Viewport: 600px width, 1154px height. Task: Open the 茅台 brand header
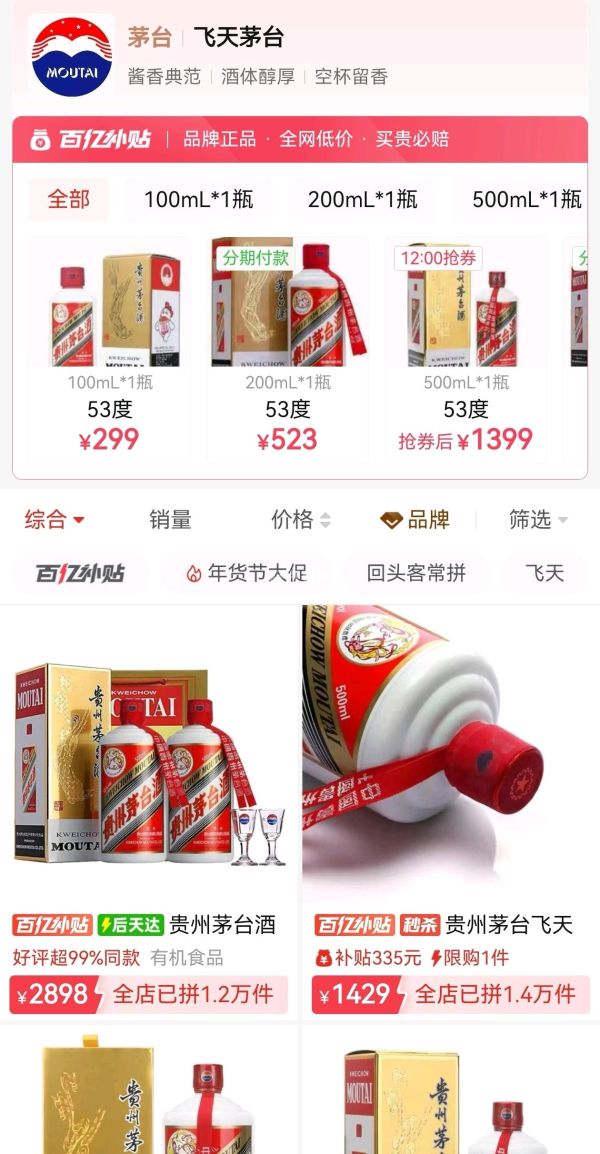pos(205,55)
